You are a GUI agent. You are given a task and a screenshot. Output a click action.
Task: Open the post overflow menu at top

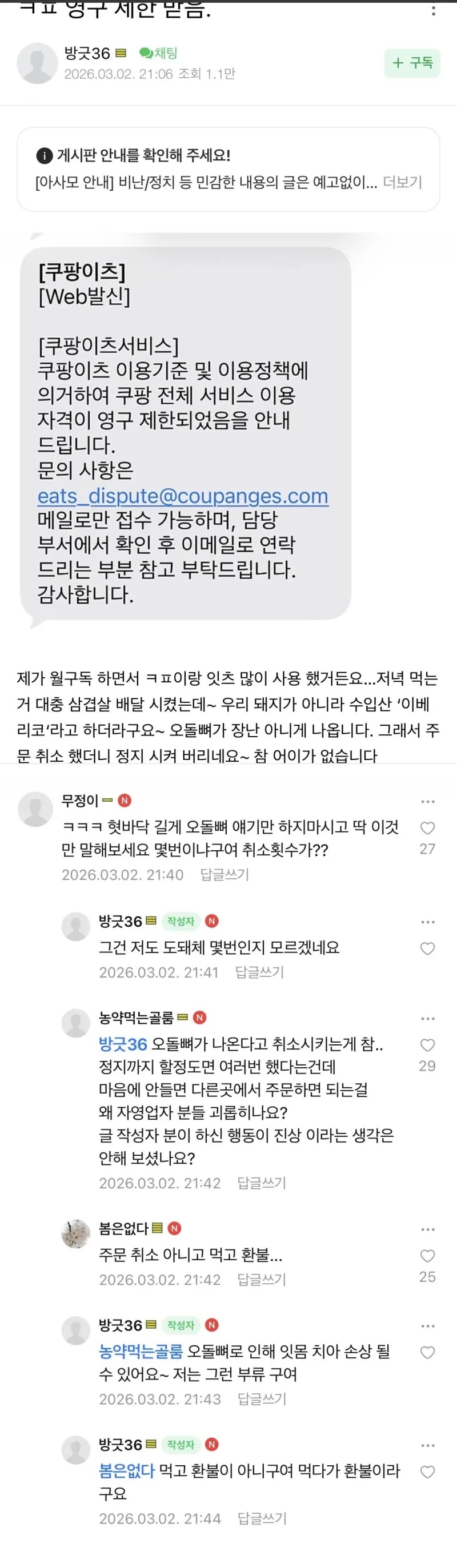pos(433,10)
